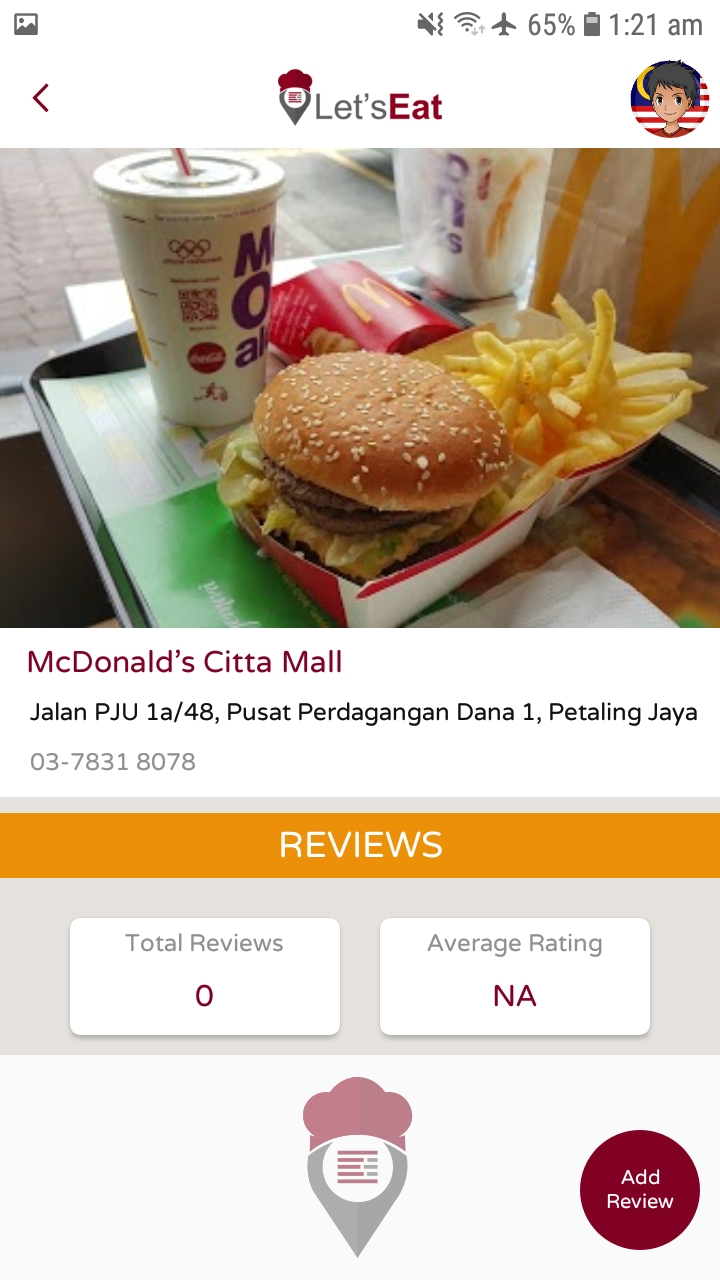Go back using the top-left arrow
This screenshot has height=1280, width=720.
(x=41, y=98)
